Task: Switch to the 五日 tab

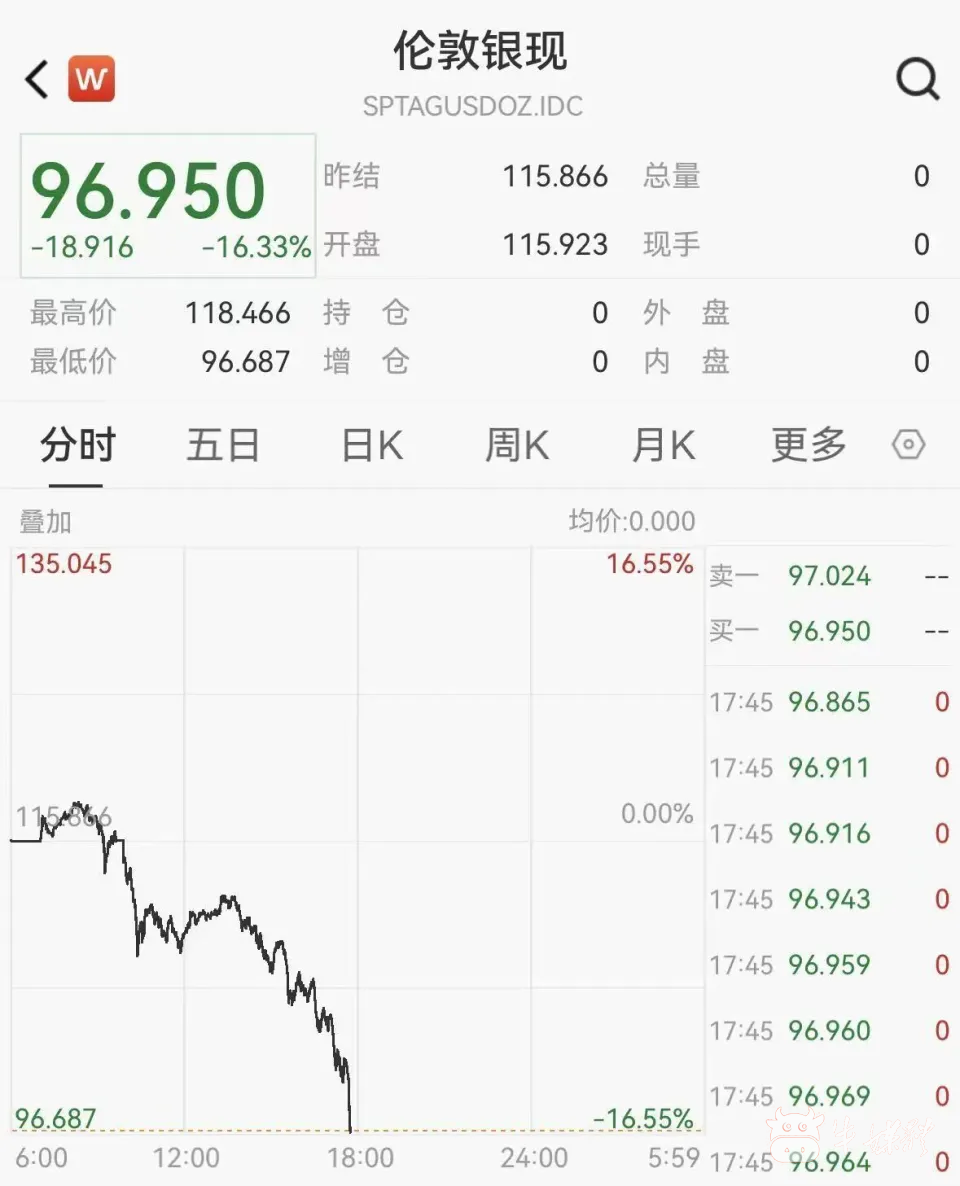Action: (x=223, y=446)
